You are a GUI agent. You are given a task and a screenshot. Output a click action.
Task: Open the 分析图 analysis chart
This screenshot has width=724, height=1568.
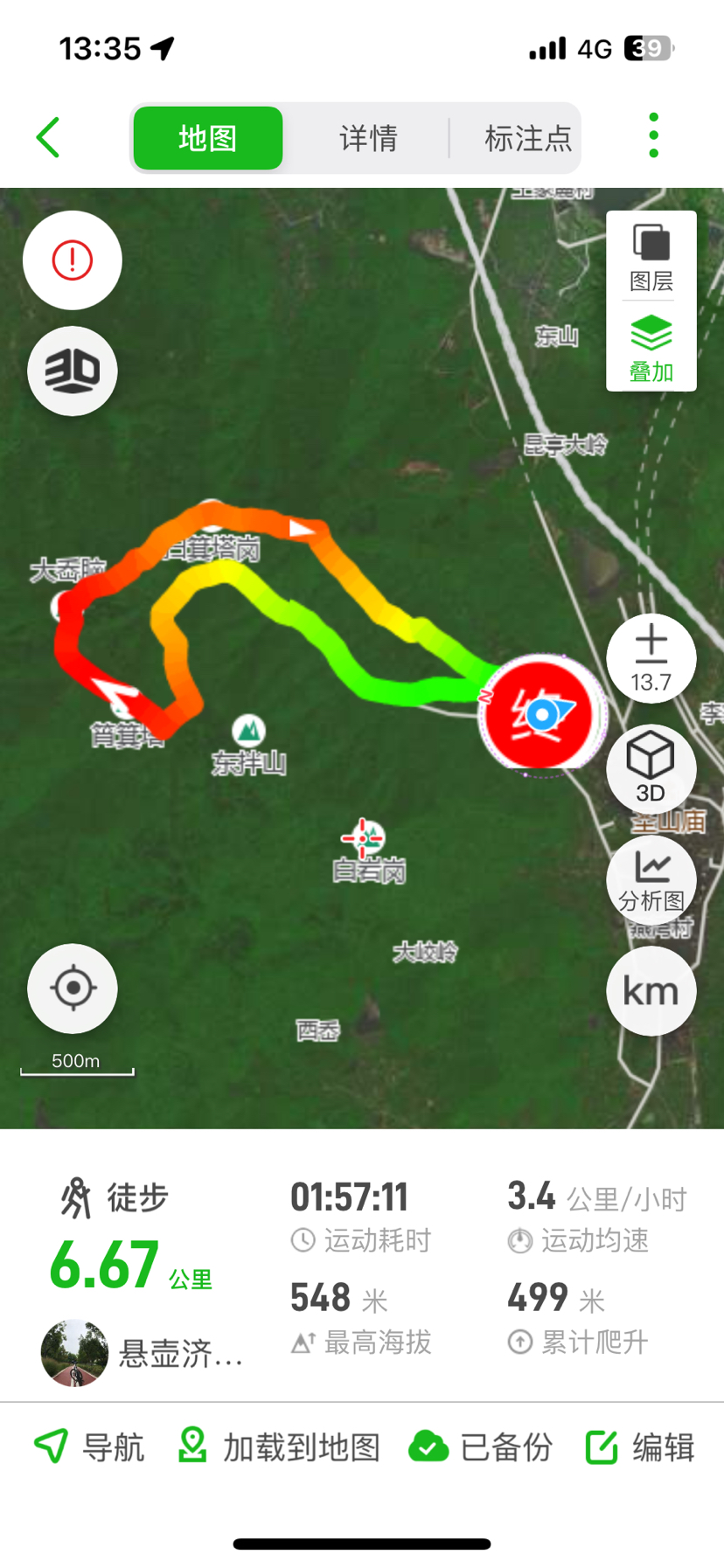pos(651,879)
